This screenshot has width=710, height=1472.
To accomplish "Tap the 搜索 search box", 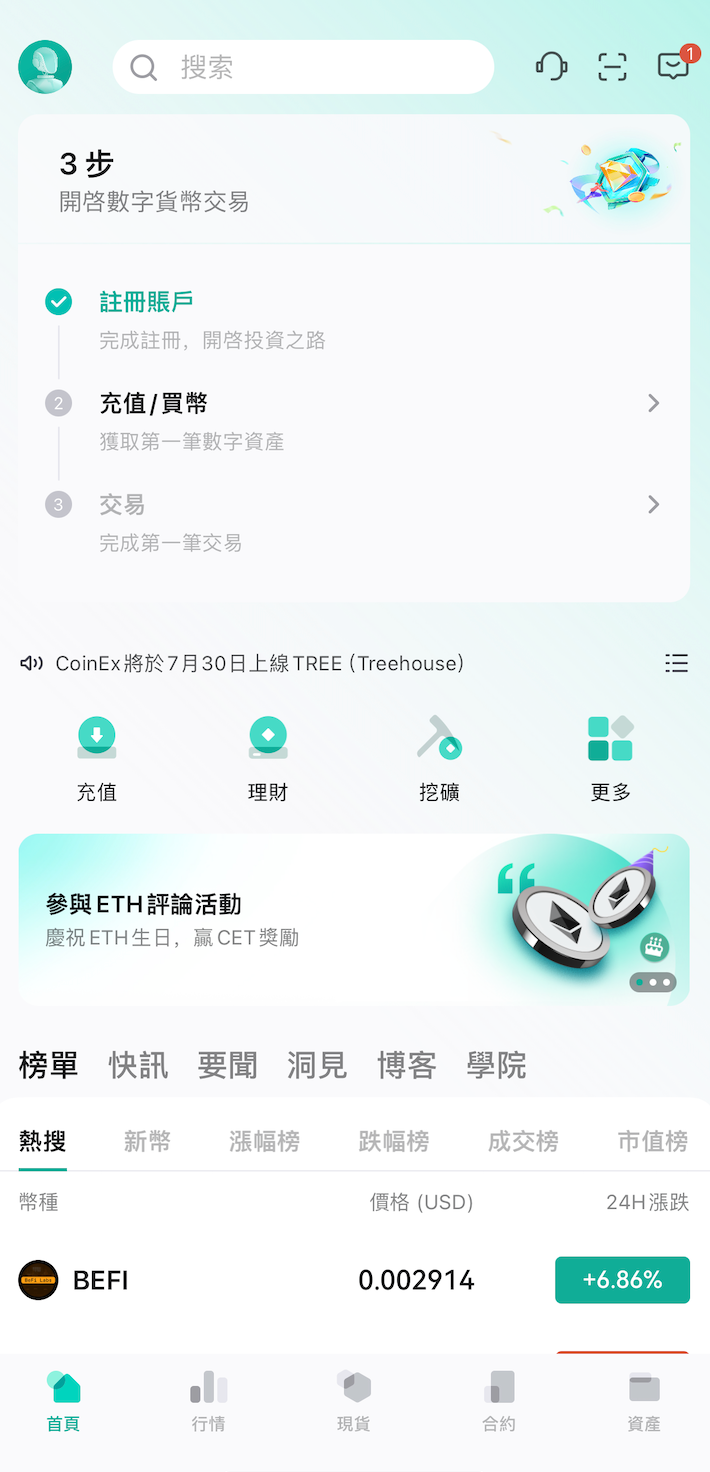I will pyautogui.click(x=303, y=67).
